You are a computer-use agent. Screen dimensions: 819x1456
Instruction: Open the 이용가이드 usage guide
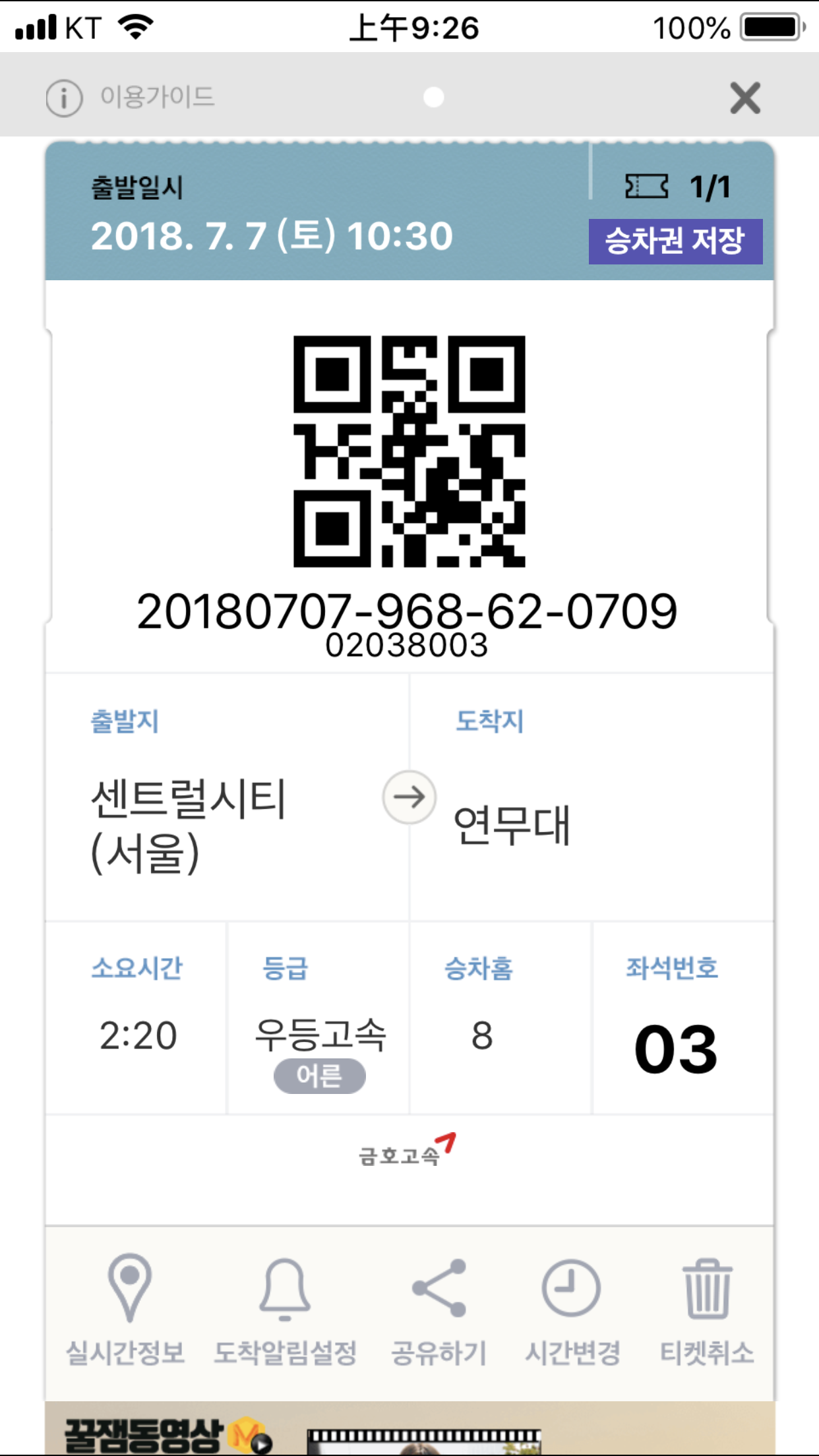(x=131, y=98)
